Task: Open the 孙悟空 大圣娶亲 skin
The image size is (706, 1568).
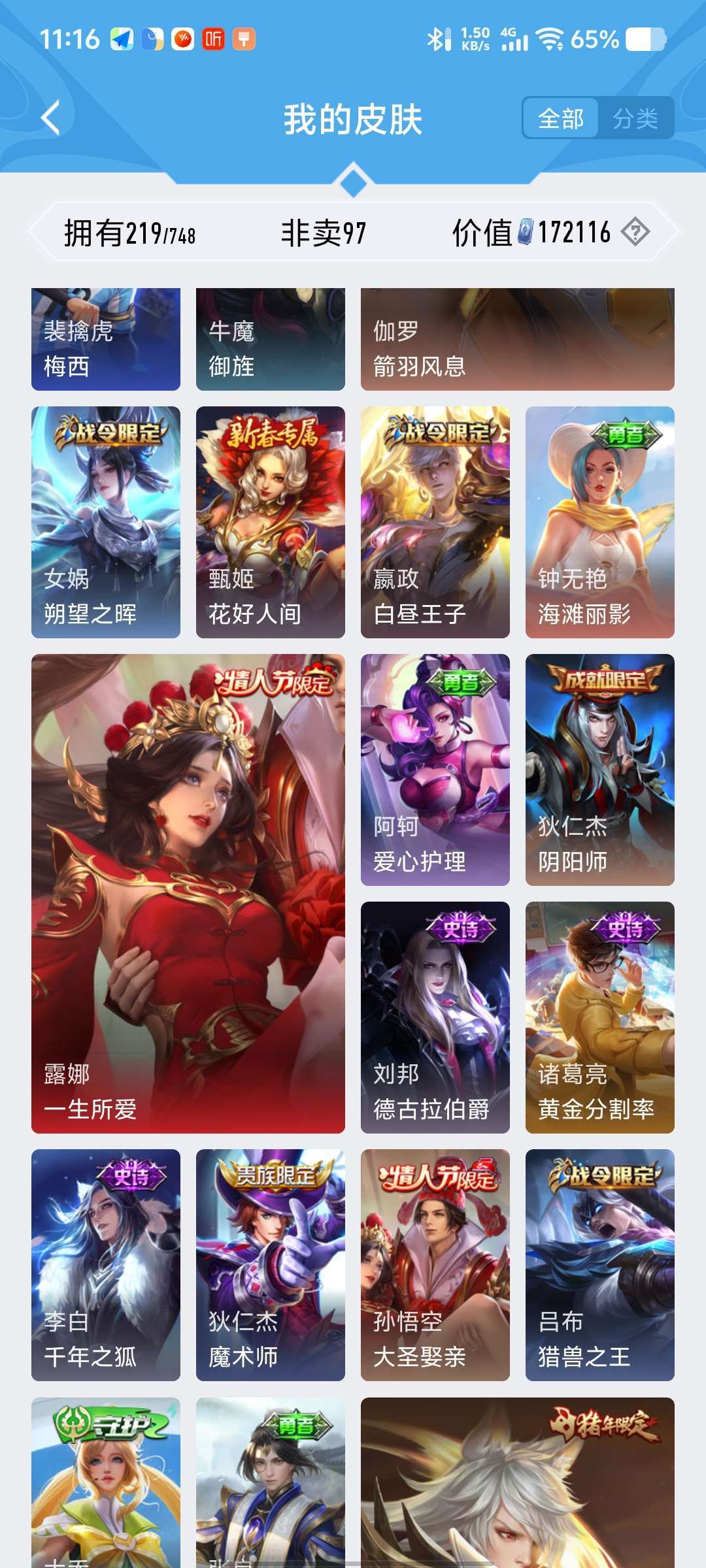Action: coord(435,1267)
